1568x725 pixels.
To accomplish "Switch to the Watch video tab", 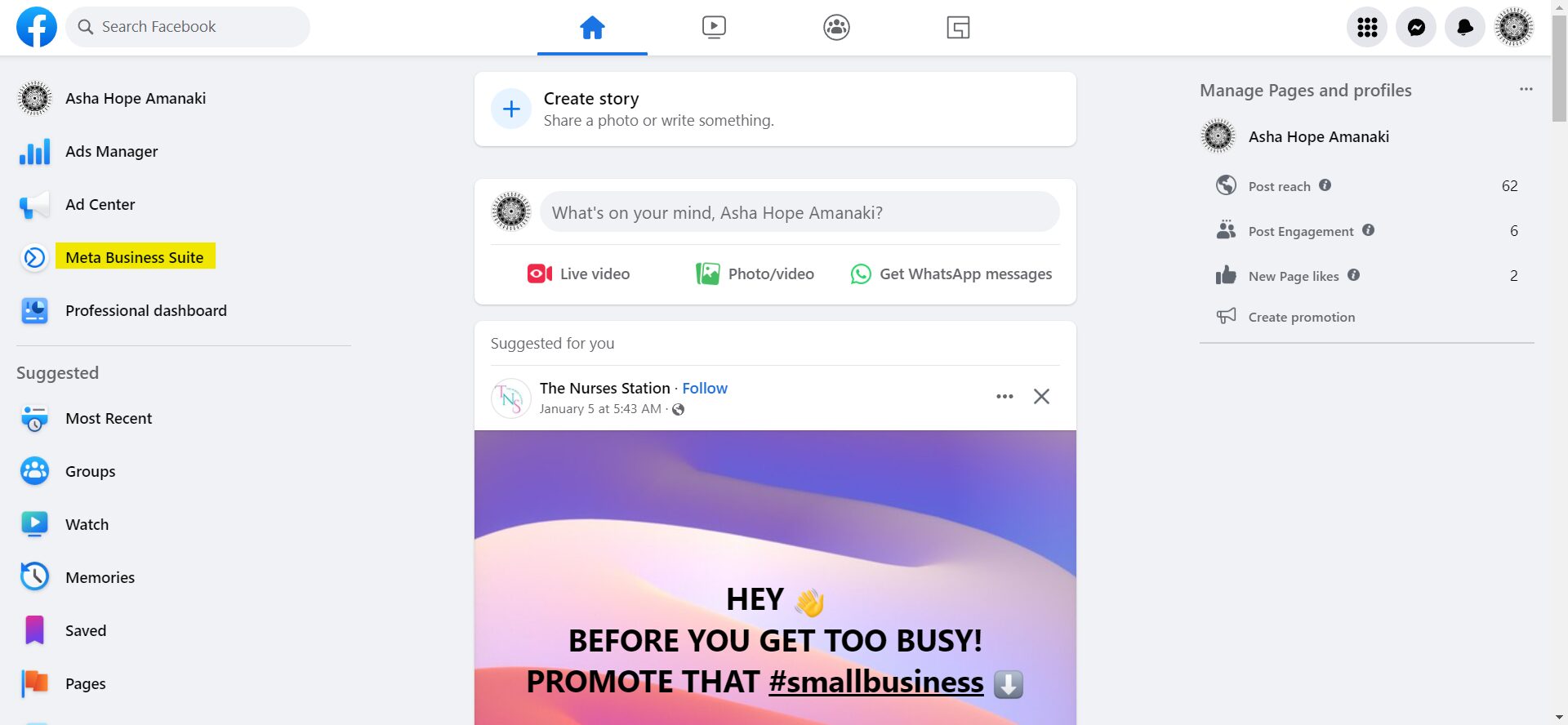I will click(x=714, y=28).
